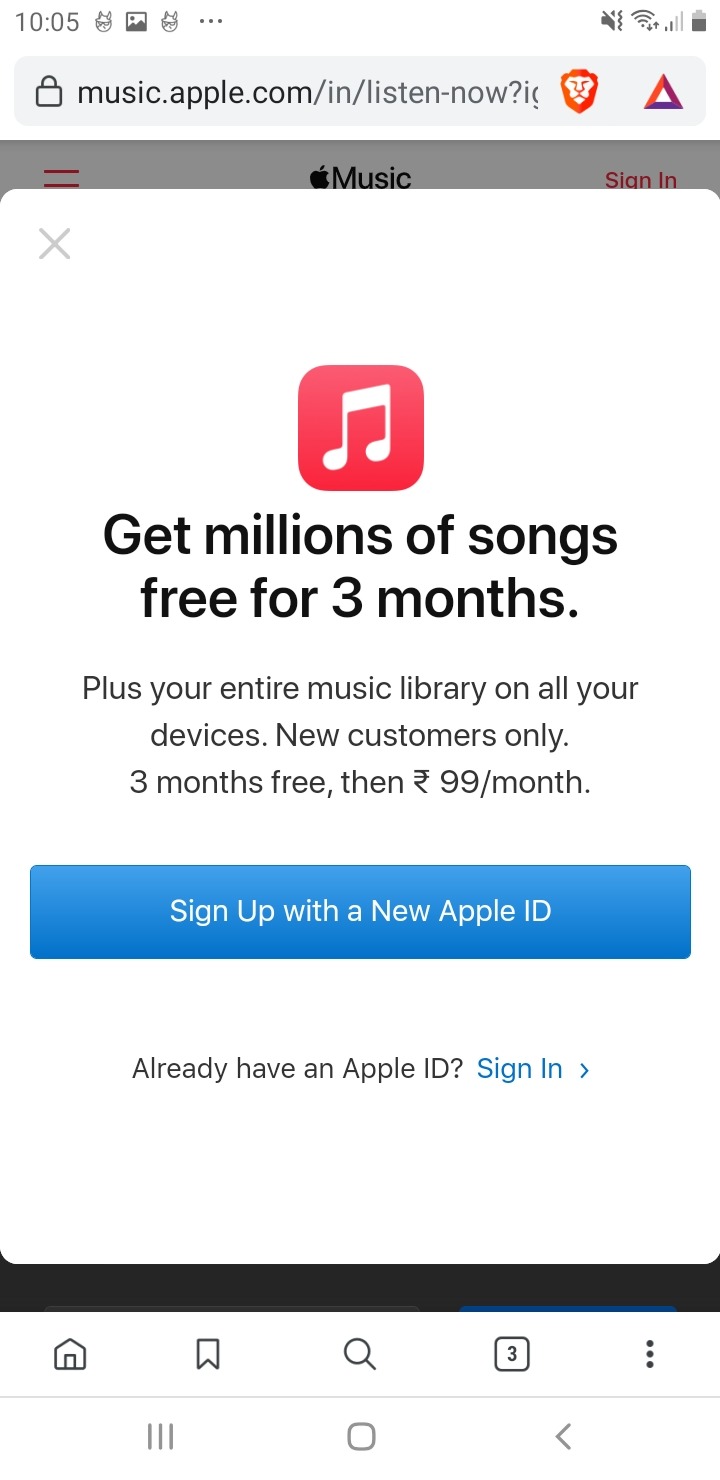
Task: Tap the tab counter showing 3
Action: (x=512, y=1354)
